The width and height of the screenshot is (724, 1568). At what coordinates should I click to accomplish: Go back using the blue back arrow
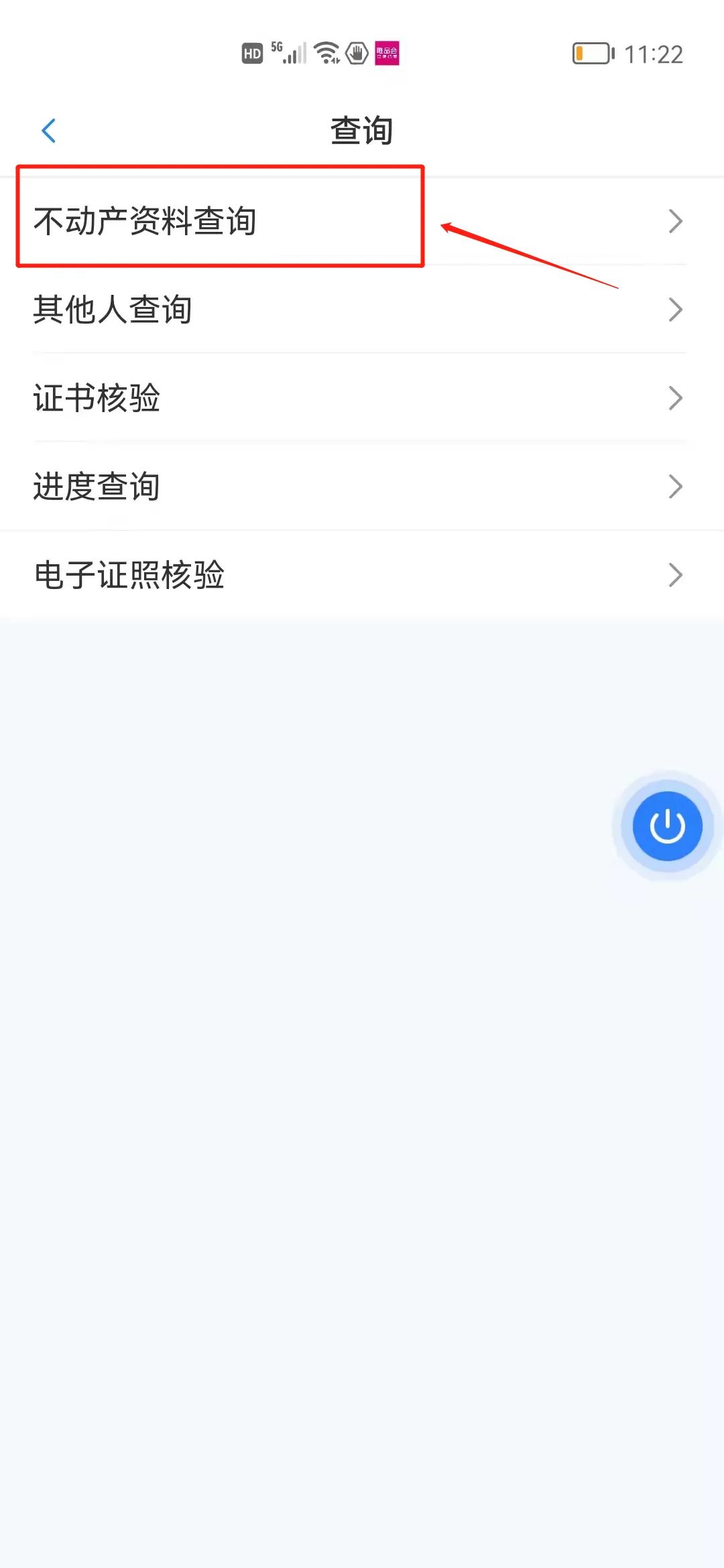click(49, 131)
